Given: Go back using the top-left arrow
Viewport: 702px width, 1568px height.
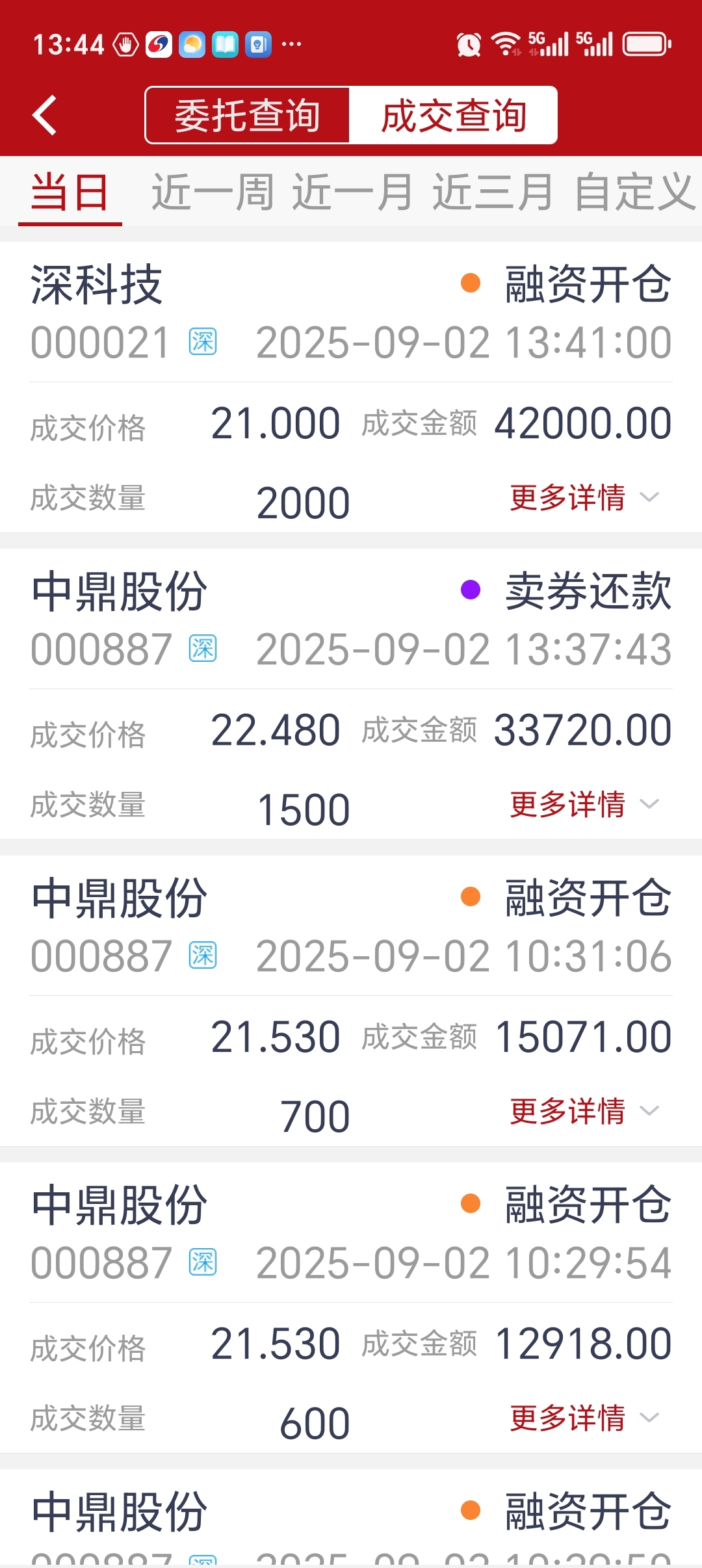Looking at the screenshot, I should pos(44,116).
